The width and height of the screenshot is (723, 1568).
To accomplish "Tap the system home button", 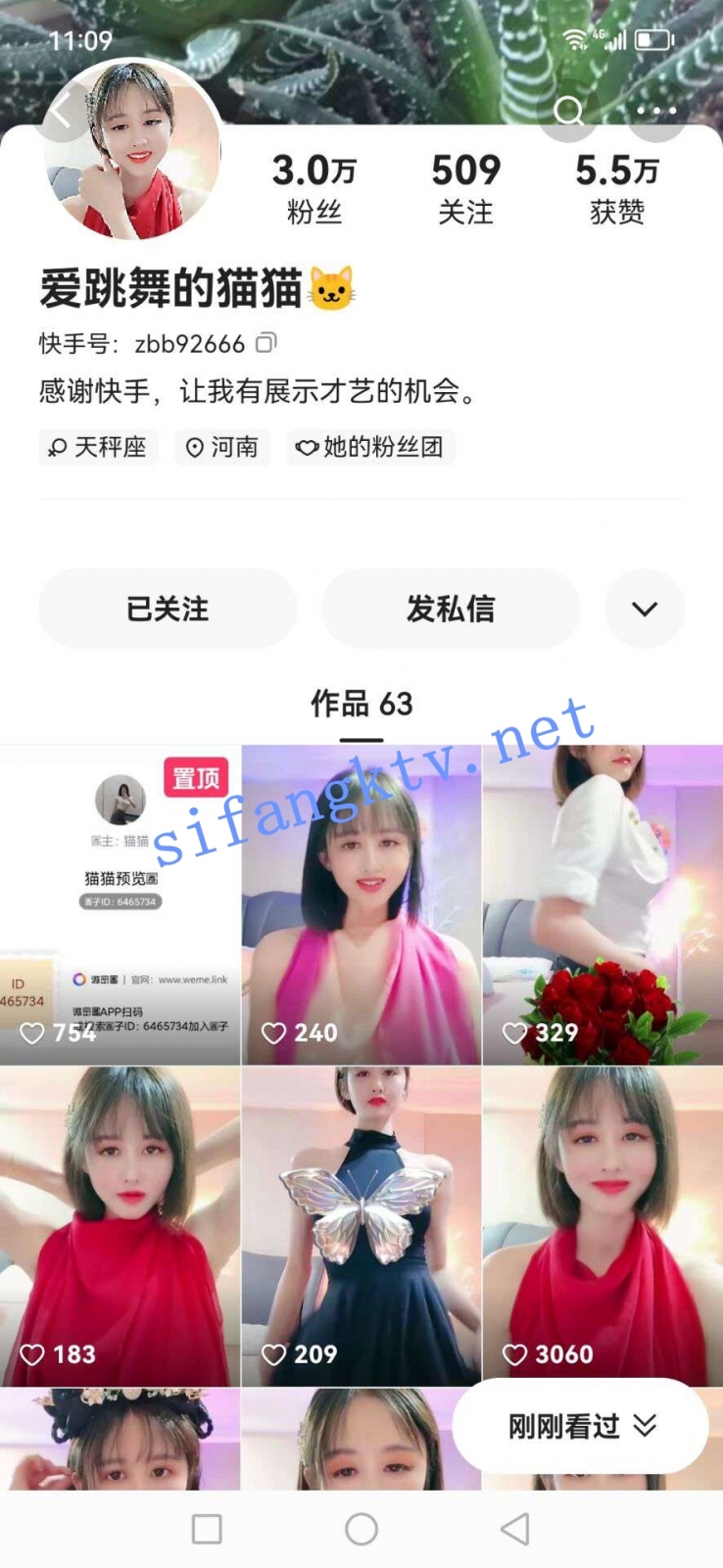I will pos(361,1529).
